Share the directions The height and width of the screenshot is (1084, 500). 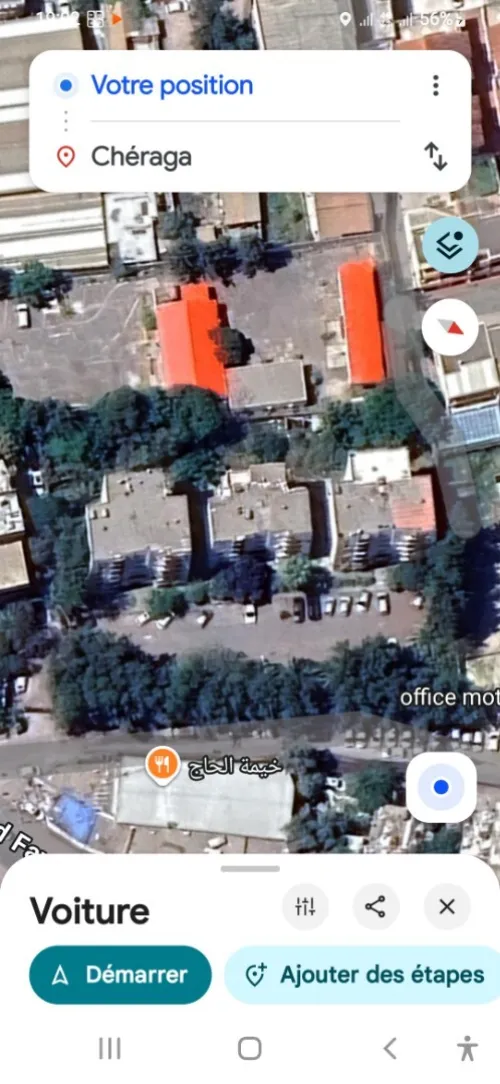point(376,906)
